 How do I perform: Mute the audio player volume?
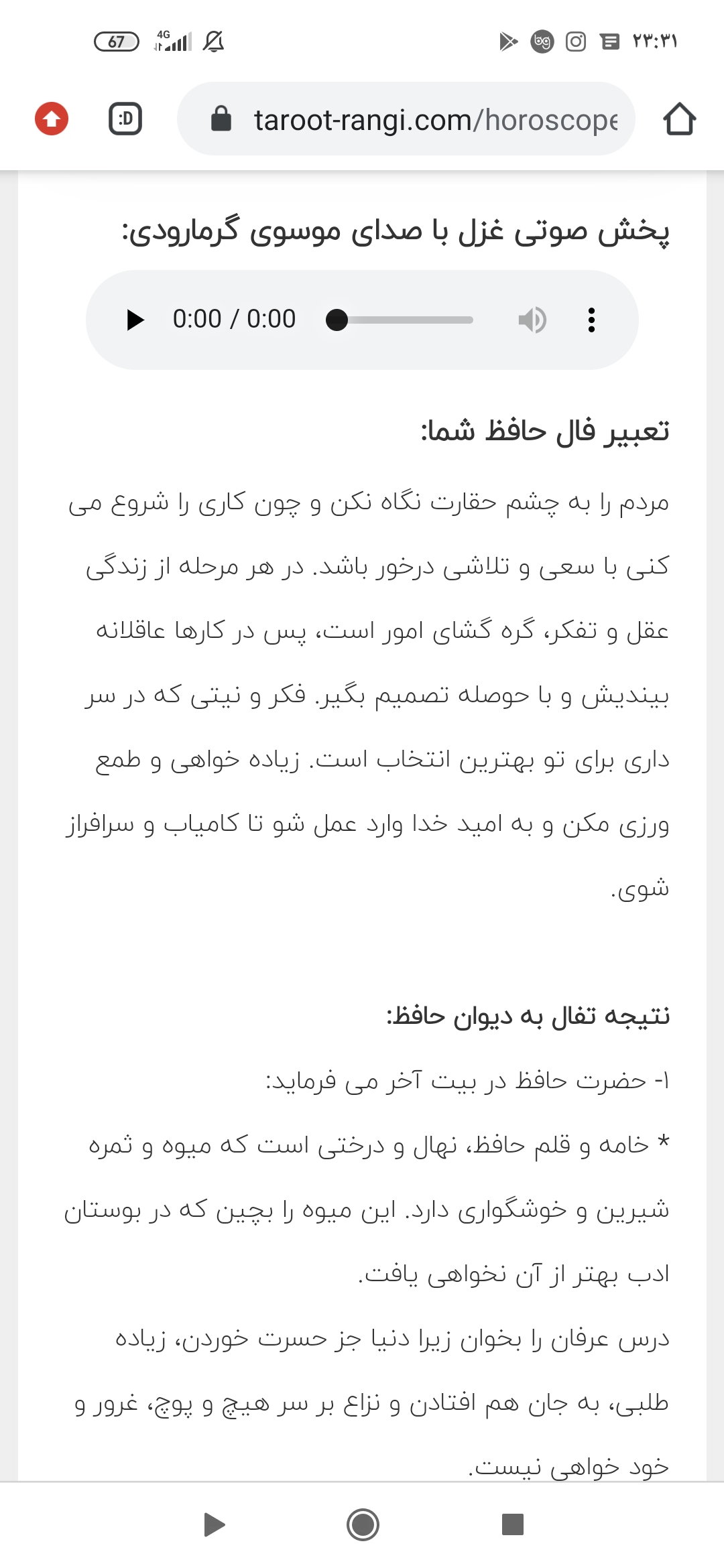tap(532, 320)
